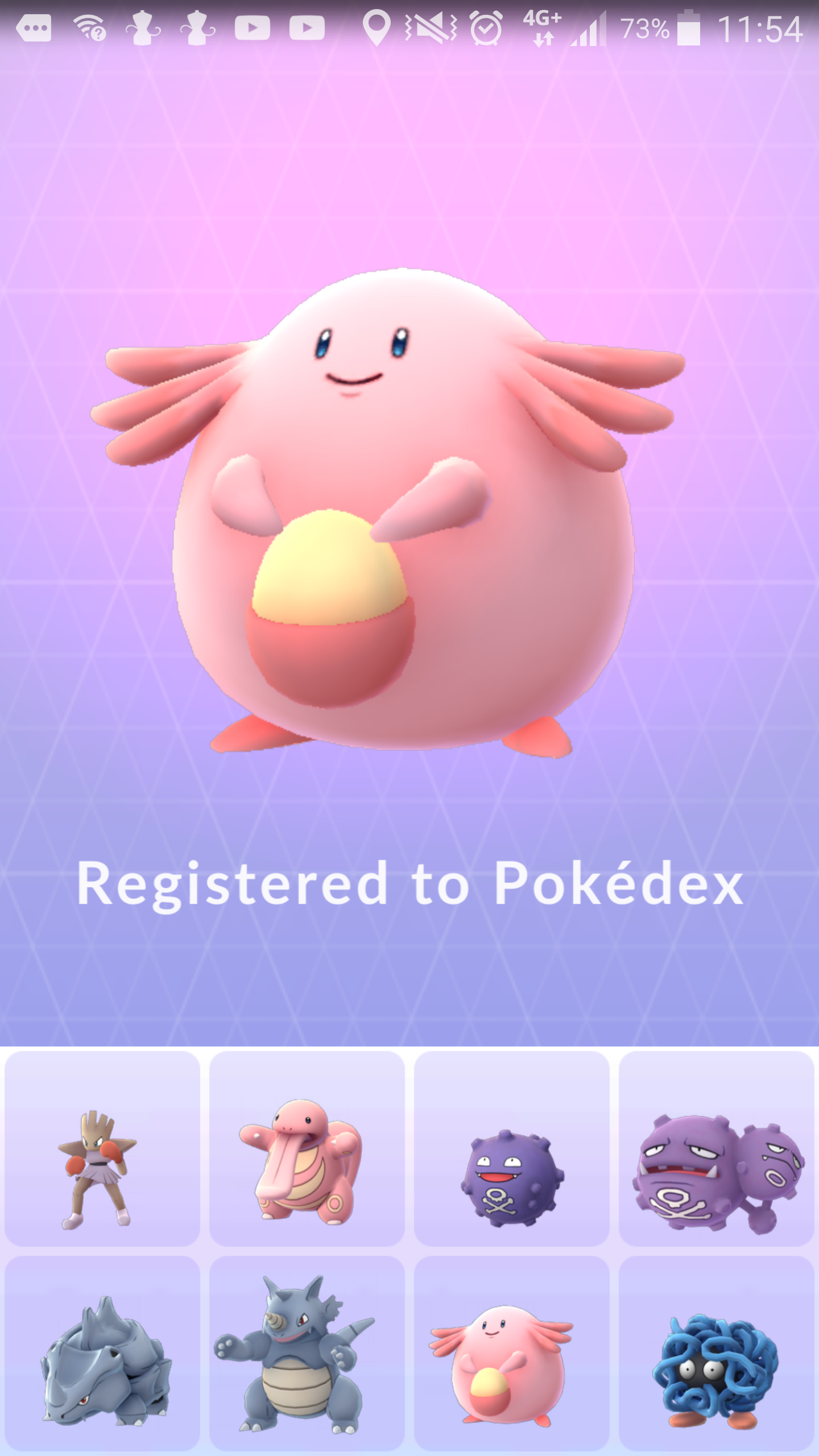This screenshot has height=1456, width=819.
Task: Open Hitmonchan's Pokédex entry
Action: coord(102,1148)
